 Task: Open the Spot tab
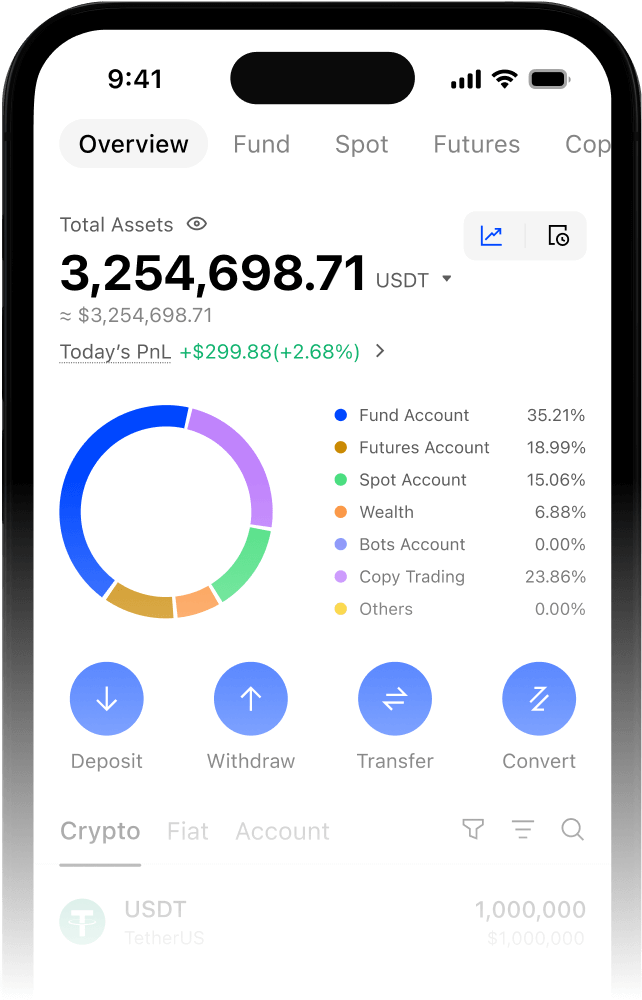[x=361, y=144]
